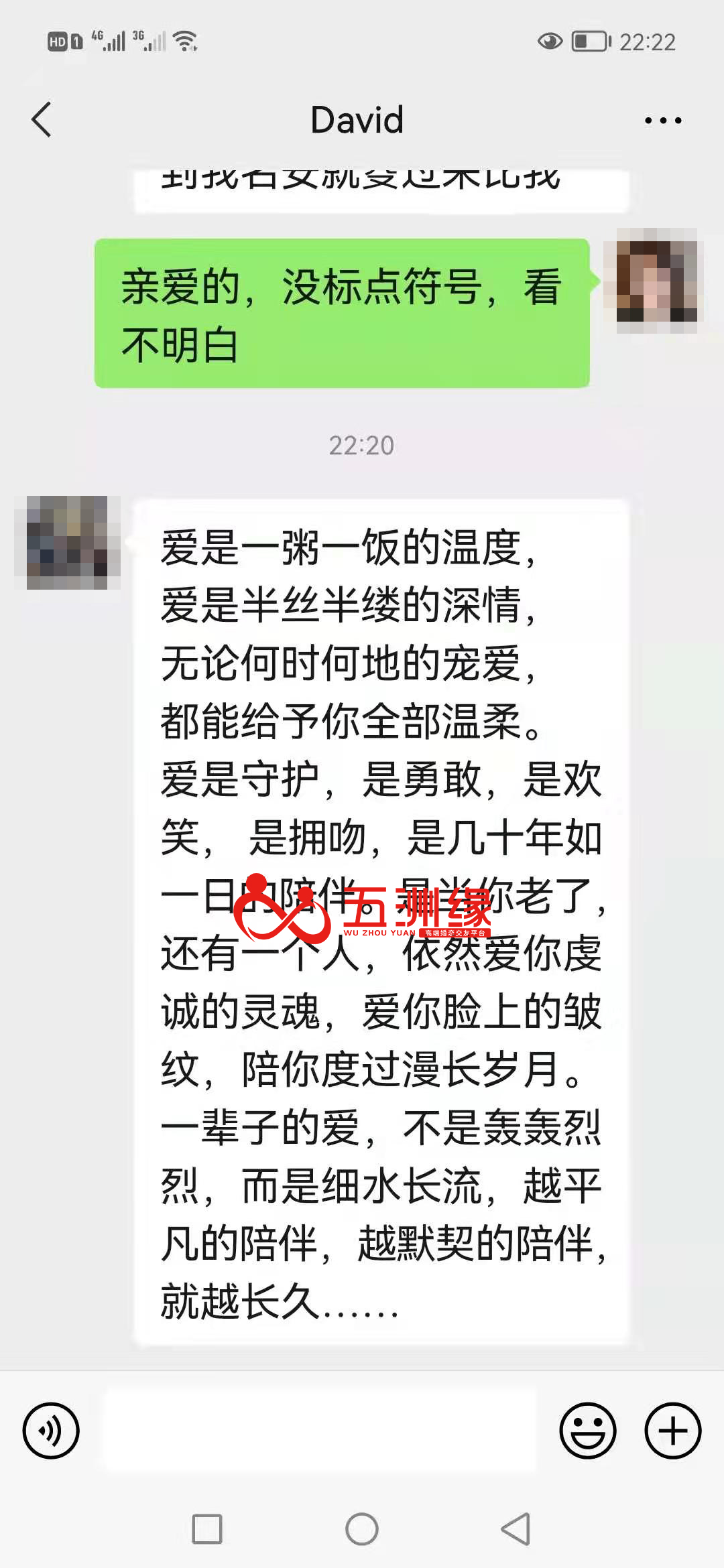Switch to voice message input
This screenshot has width=724, height=1568.
point(51,1431)
